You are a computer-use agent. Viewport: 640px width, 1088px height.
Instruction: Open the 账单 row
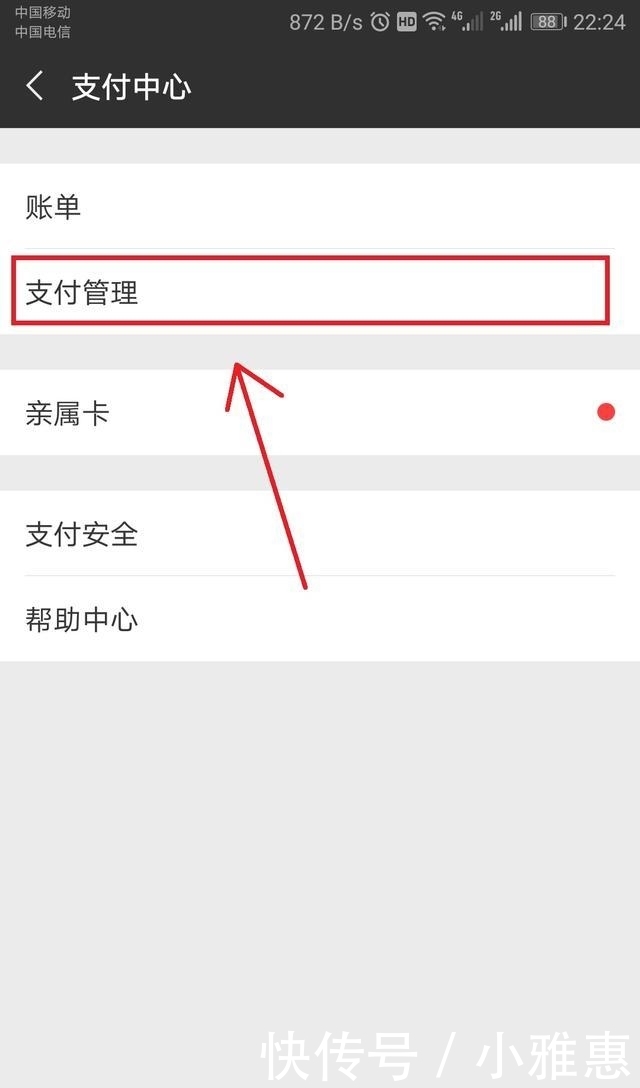coord(320,206)
